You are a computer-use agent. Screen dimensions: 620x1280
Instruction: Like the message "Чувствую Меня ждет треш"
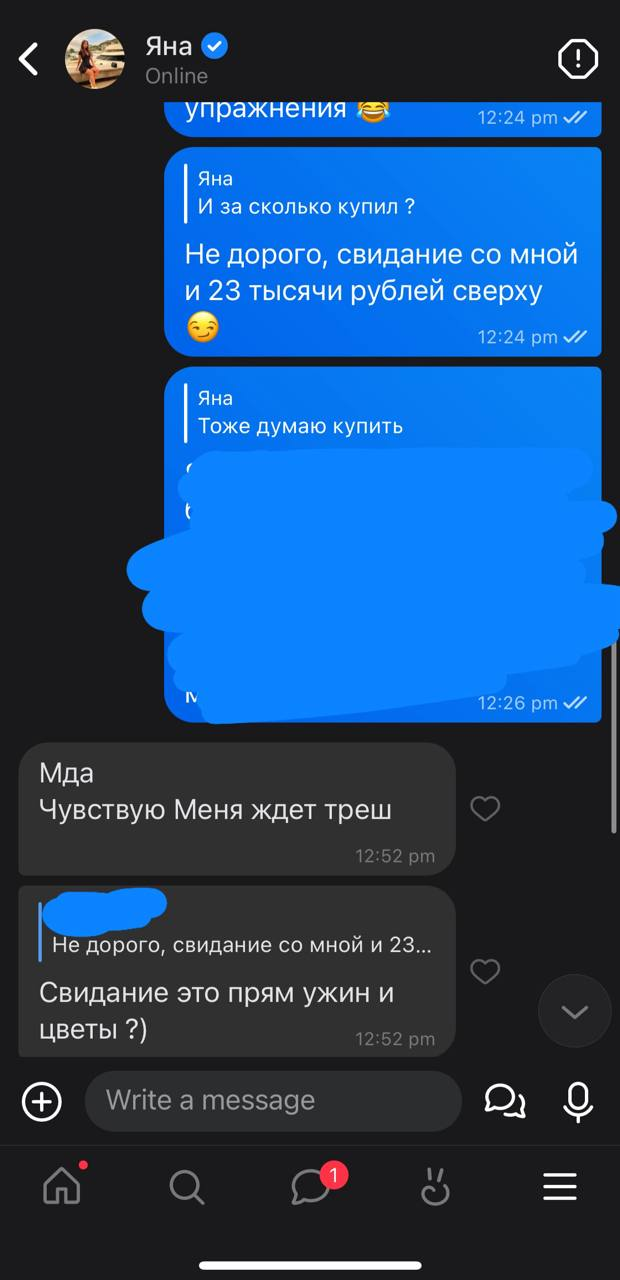(485, 808)
